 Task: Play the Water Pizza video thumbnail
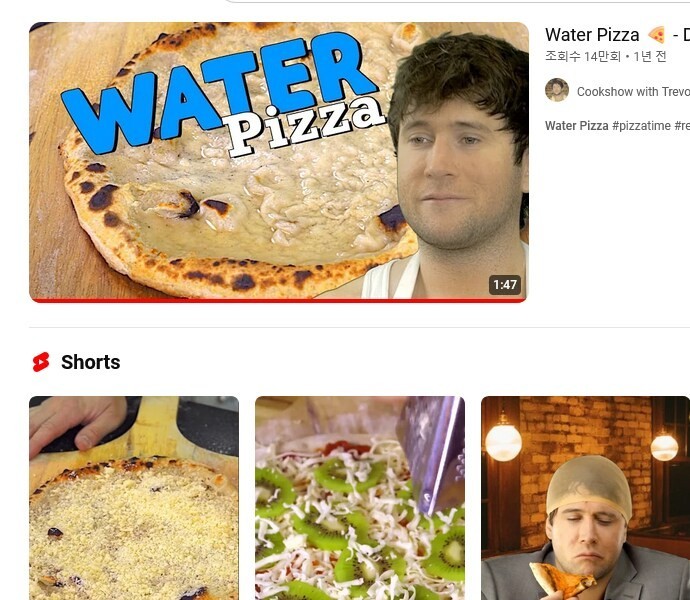(x=278, y=162)
